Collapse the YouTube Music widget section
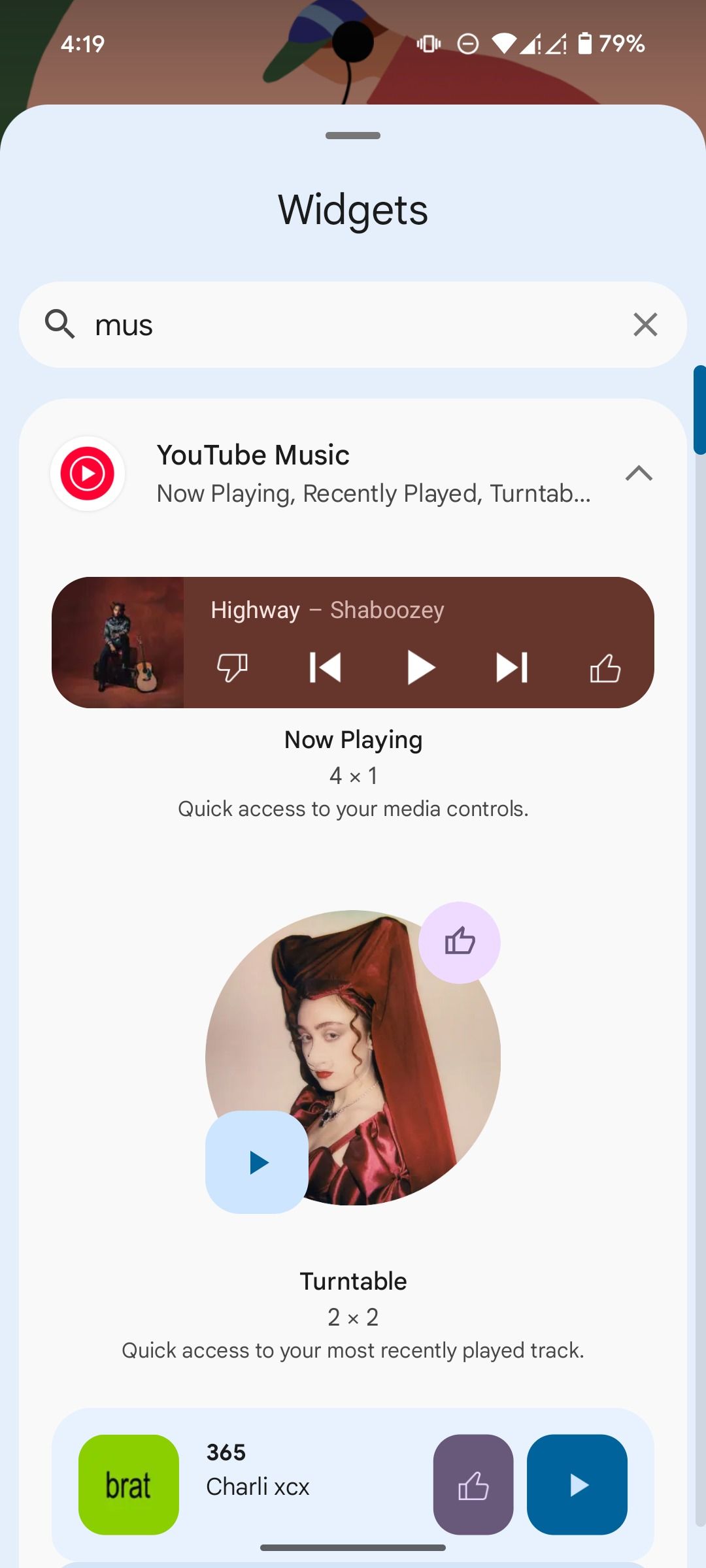Image resolution: width=706 pixels, height=1568 pixels. [639, 473]
